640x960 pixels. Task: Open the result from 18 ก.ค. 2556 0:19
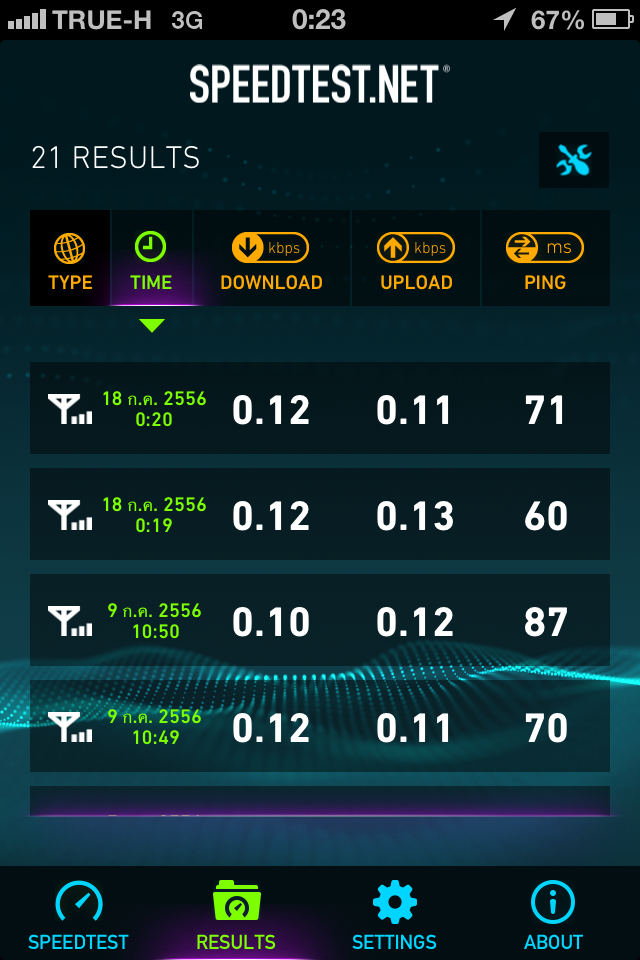tap(320, 514)
